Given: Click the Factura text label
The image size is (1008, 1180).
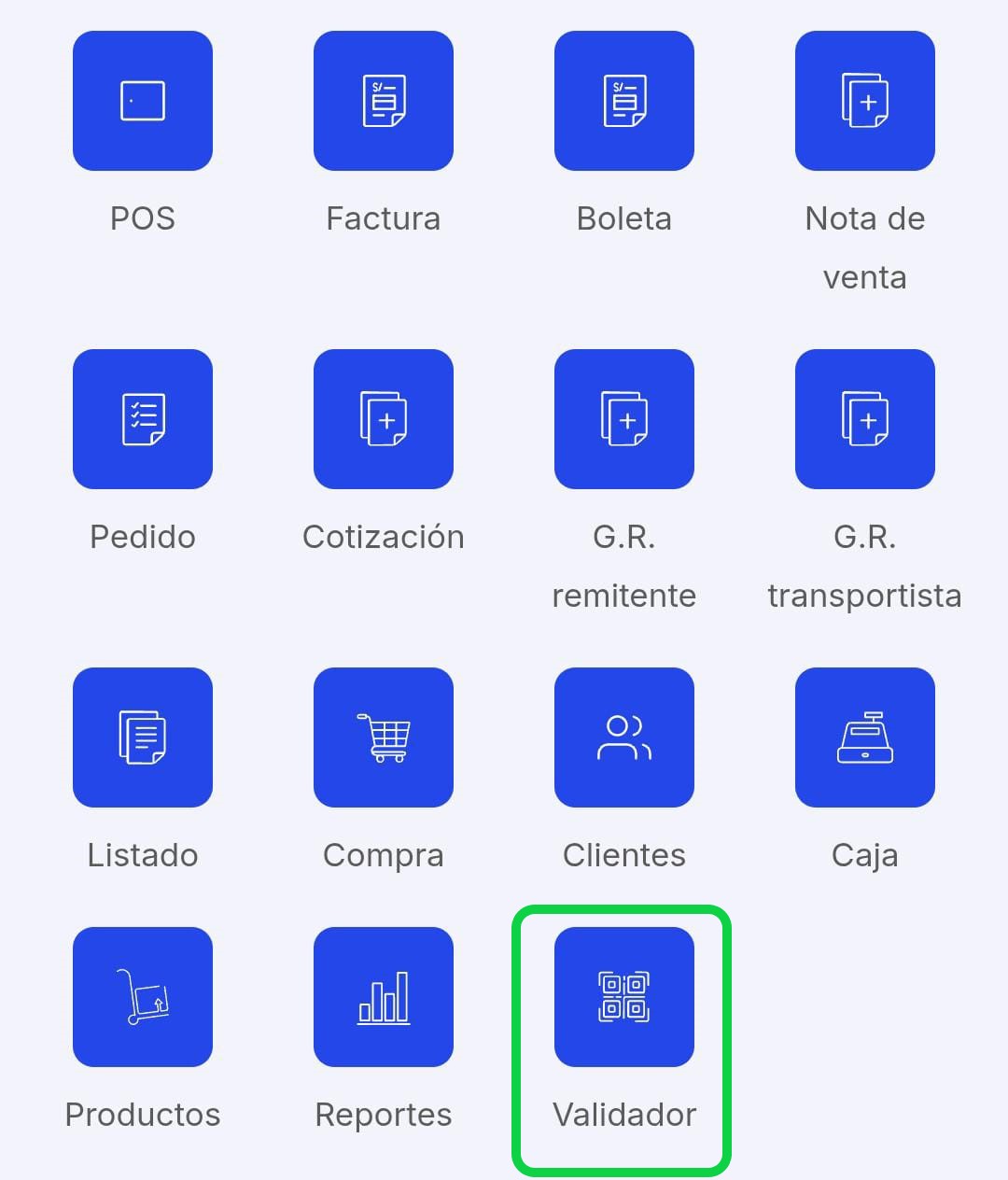Looking at the screenshot, I should (x=383, y=218).
